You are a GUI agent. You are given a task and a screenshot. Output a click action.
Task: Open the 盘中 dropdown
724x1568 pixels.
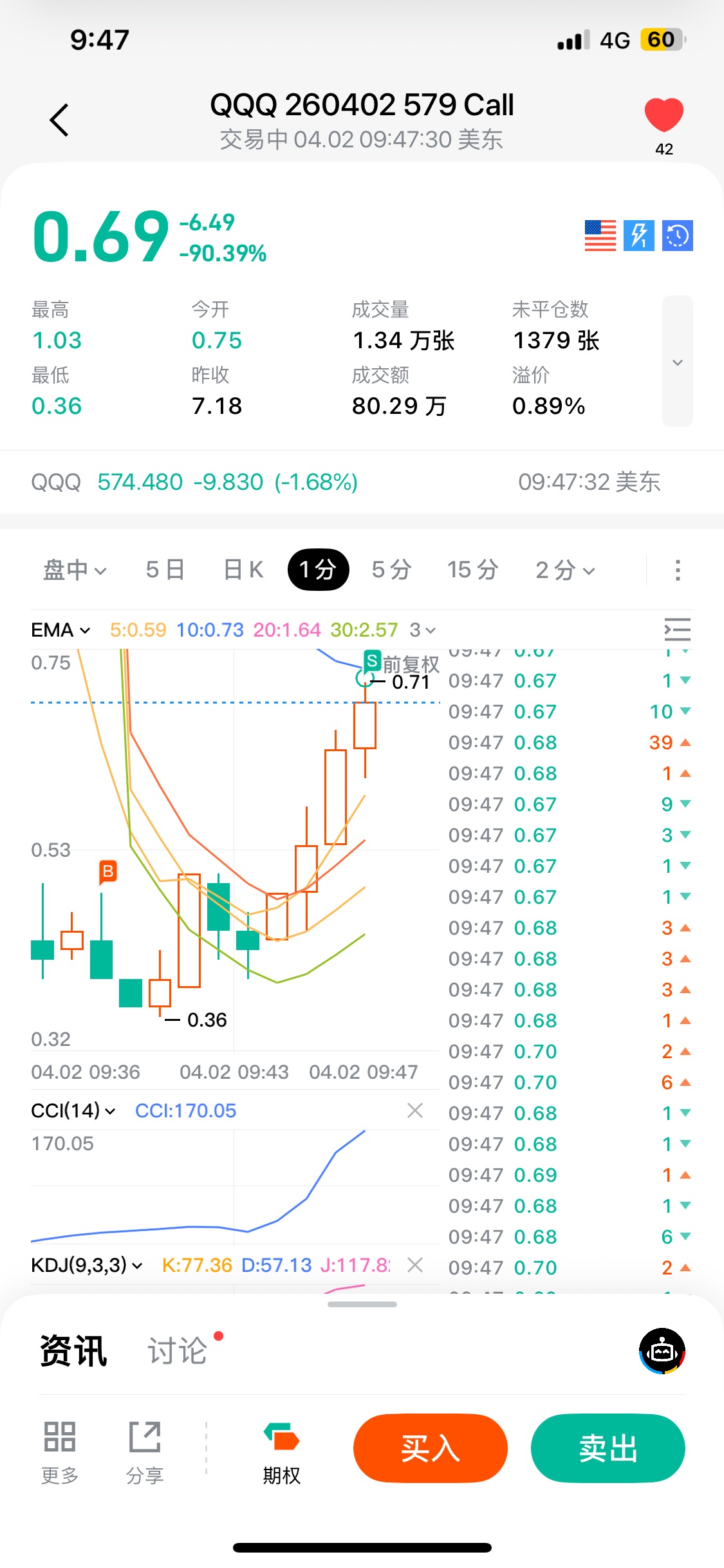point(75,570)
